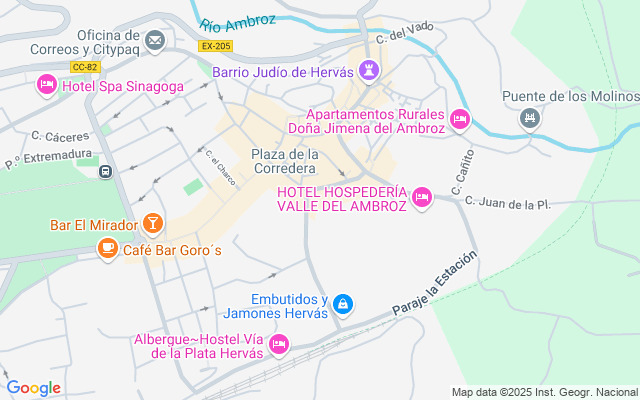Open Hotel Hospedería Valle del Ambroz pin
Screen dimensions: 640x400
tap(422, 197)
